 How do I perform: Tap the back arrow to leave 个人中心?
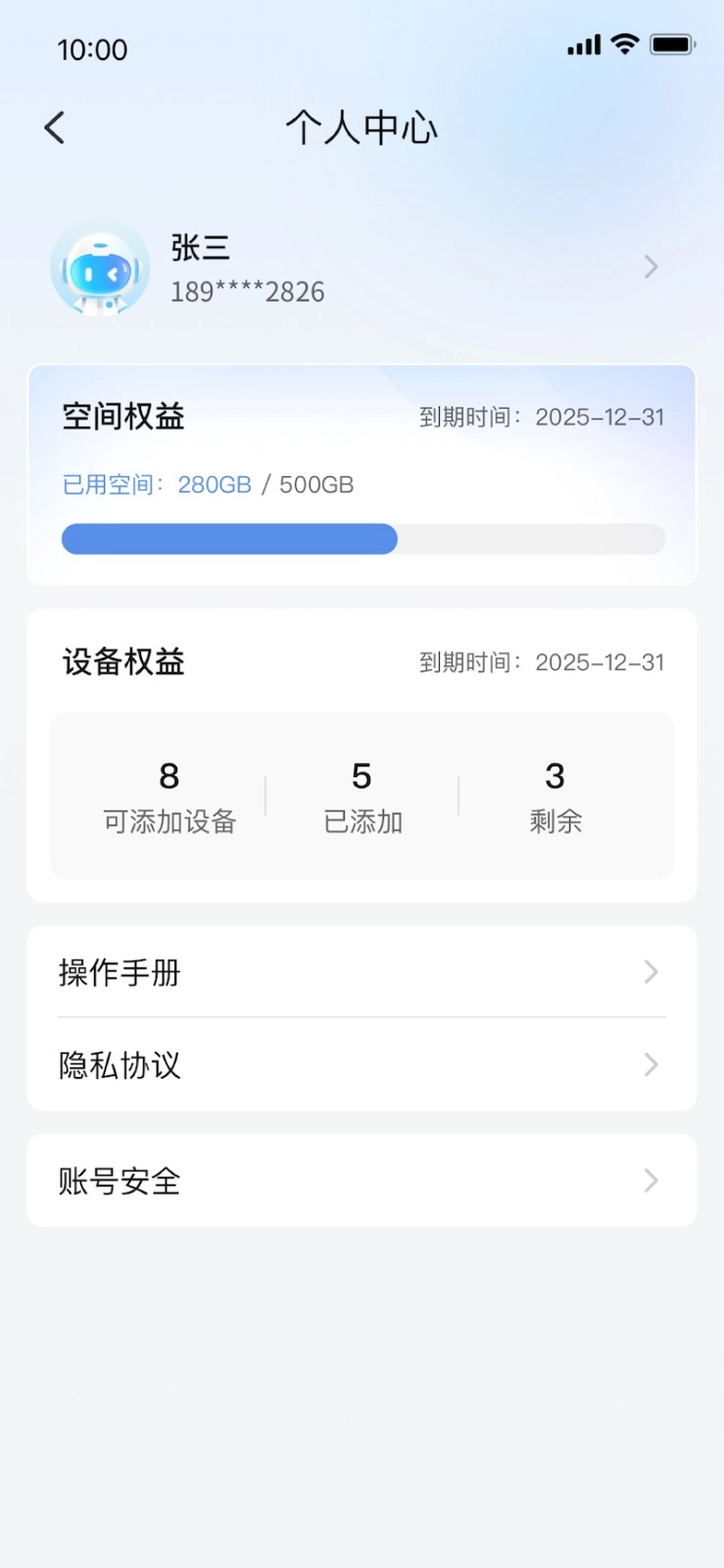tap(54, 127)
